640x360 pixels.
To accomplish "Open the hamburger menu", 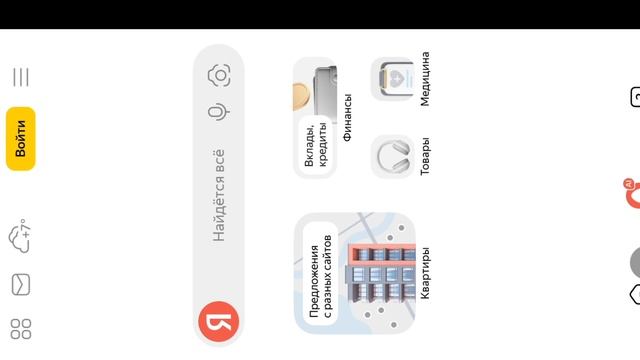I will tap(21, 77).
